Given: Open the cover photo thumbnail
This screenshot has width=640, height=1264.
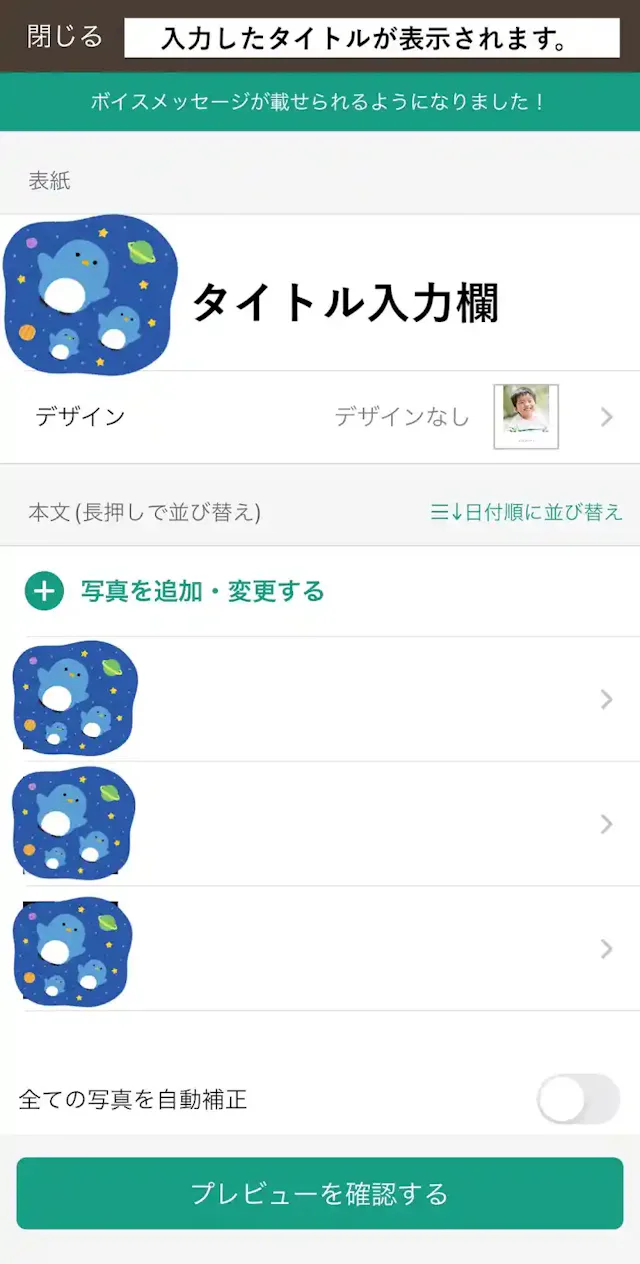Looking at the screenshot, I should click(x=90, y=294).
